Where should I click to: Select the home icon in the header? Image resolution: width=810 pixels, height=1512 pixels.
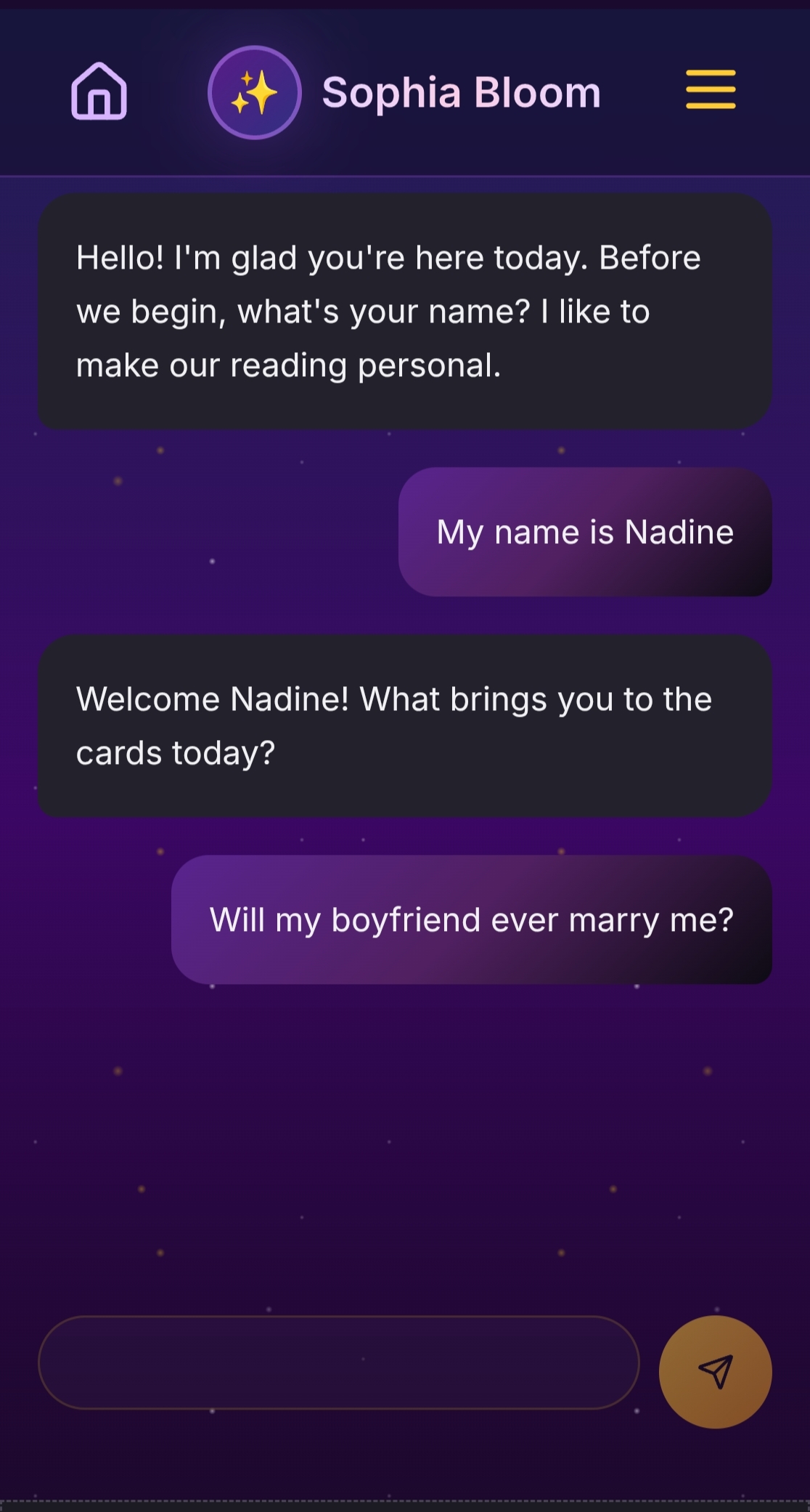click(99, 91)
